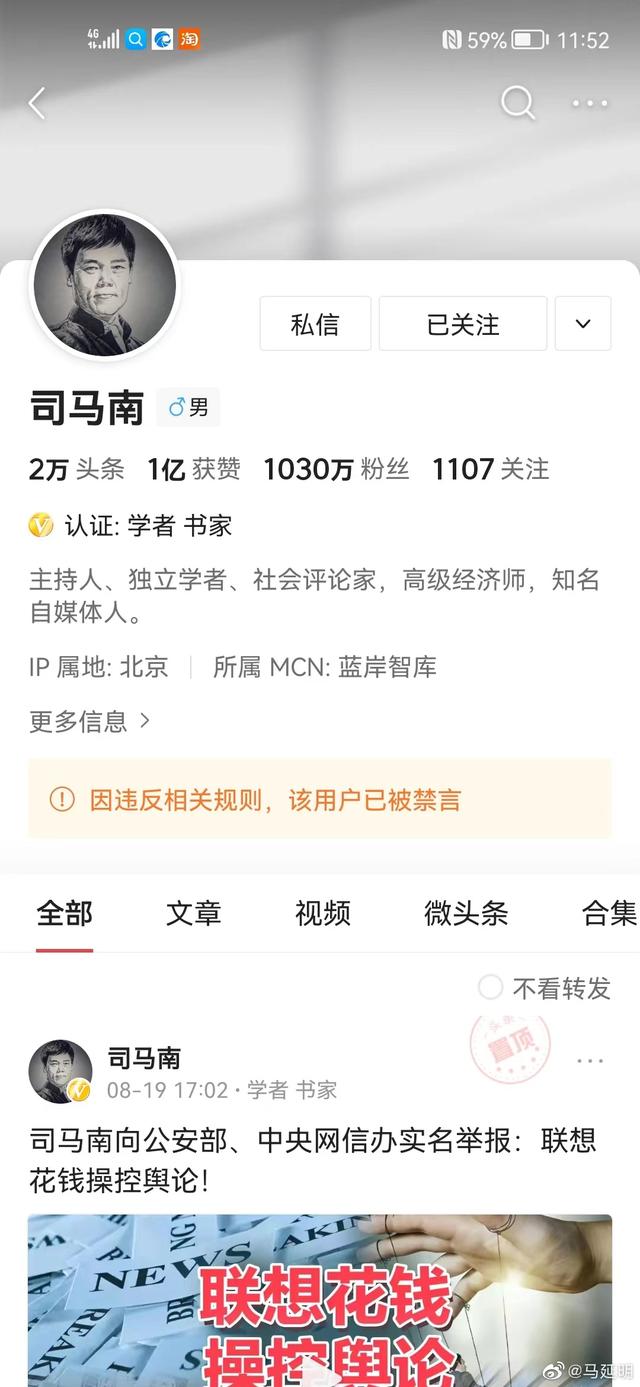Switch to the 合集 tab

pos(609,912)
